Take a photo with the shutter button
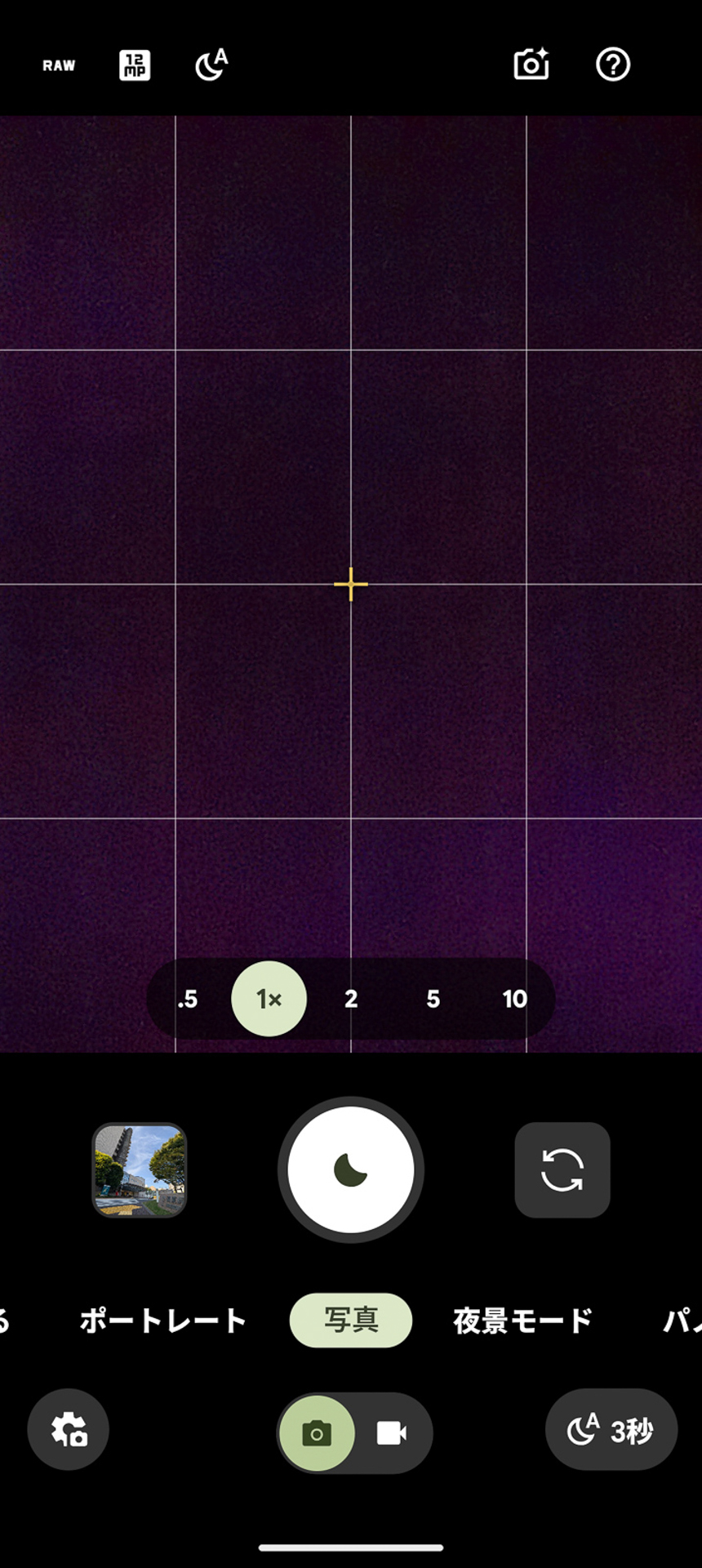 [x=351, y=1169]
